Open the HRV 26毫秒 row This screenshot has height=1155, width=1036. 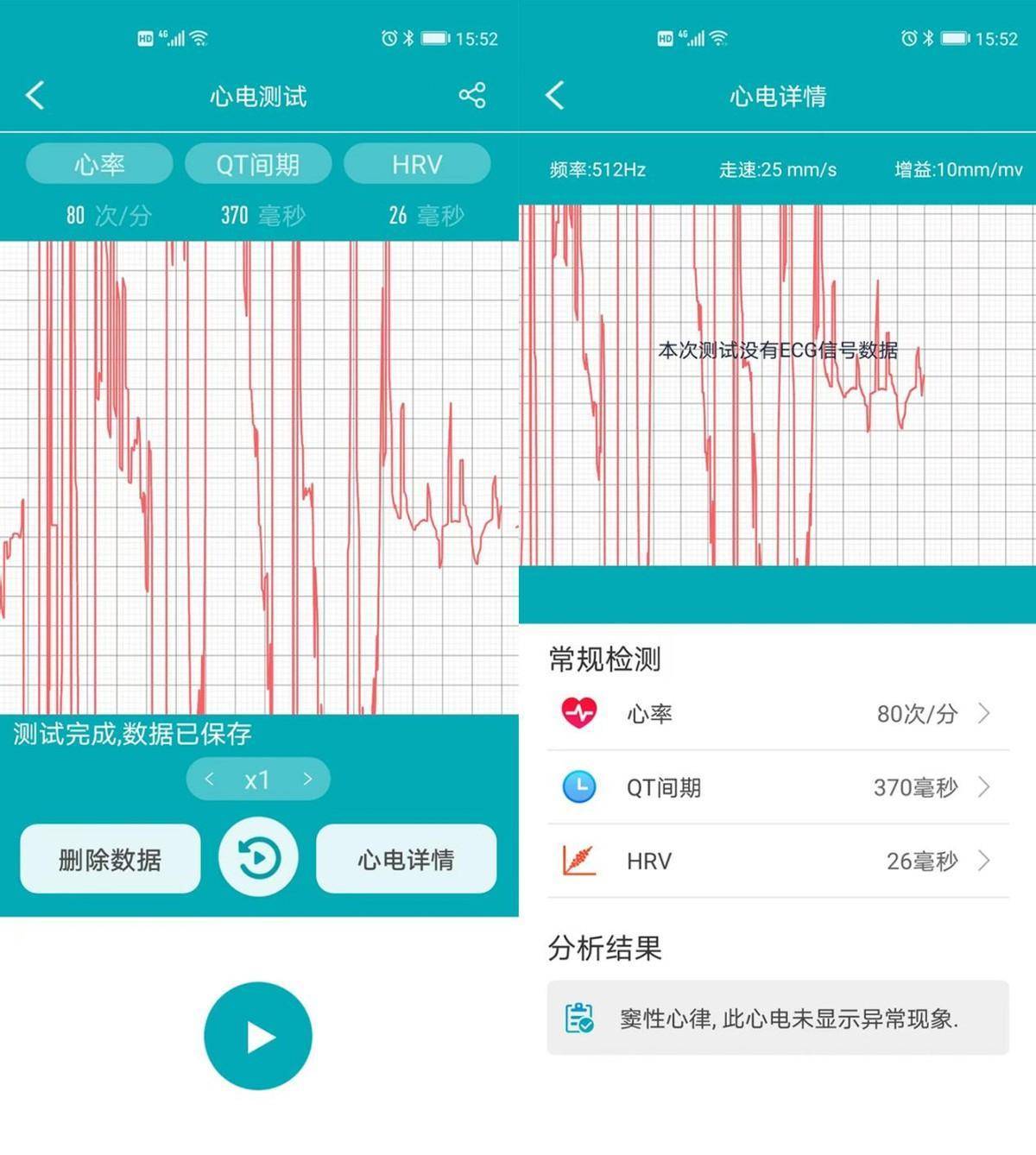coord(777,861)
